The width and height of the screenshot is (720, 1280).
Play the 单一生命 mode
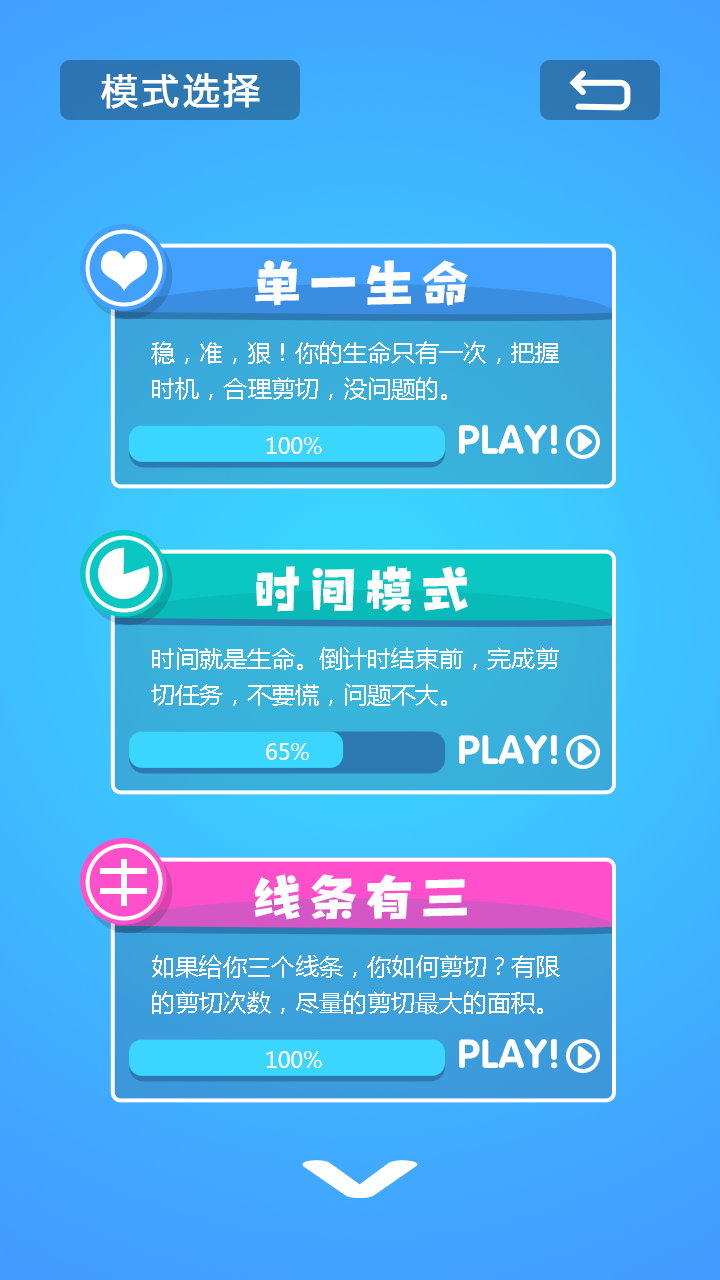point(528,441)
